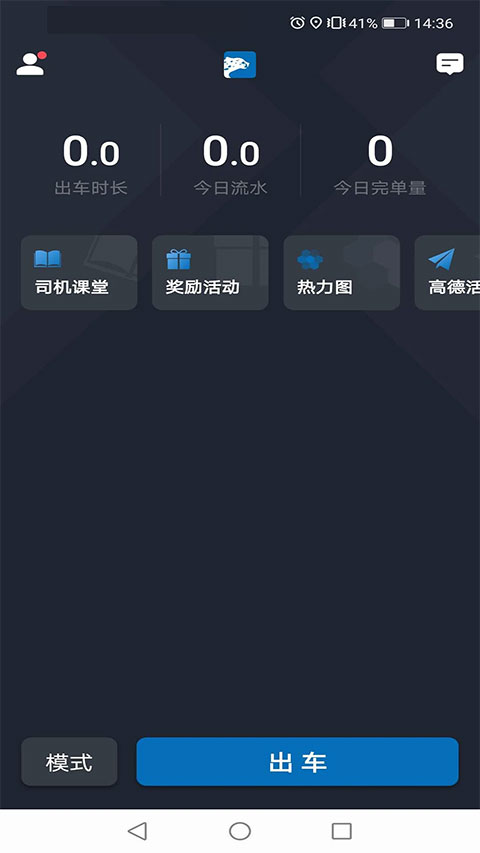Open the messages icon
Screen dimensions: 480x853
450,64
